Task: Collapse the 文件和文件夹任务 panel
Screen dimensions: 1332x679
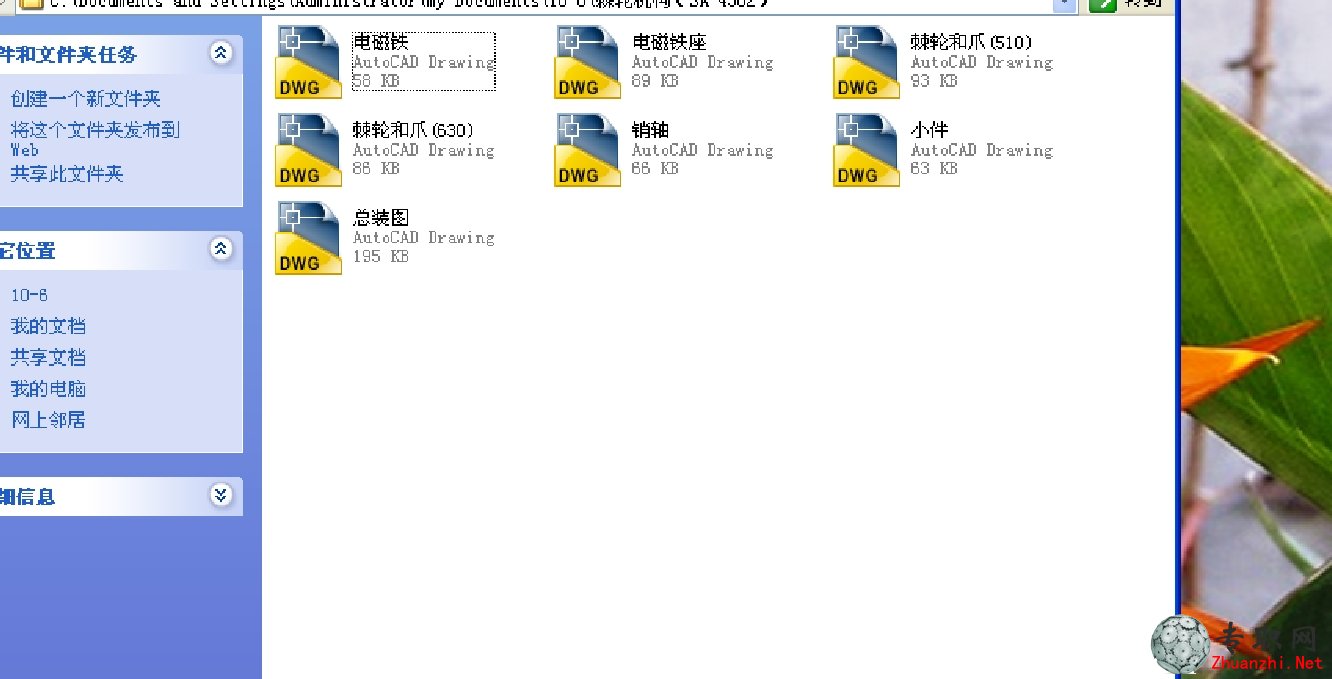Action: click(221, 53)
